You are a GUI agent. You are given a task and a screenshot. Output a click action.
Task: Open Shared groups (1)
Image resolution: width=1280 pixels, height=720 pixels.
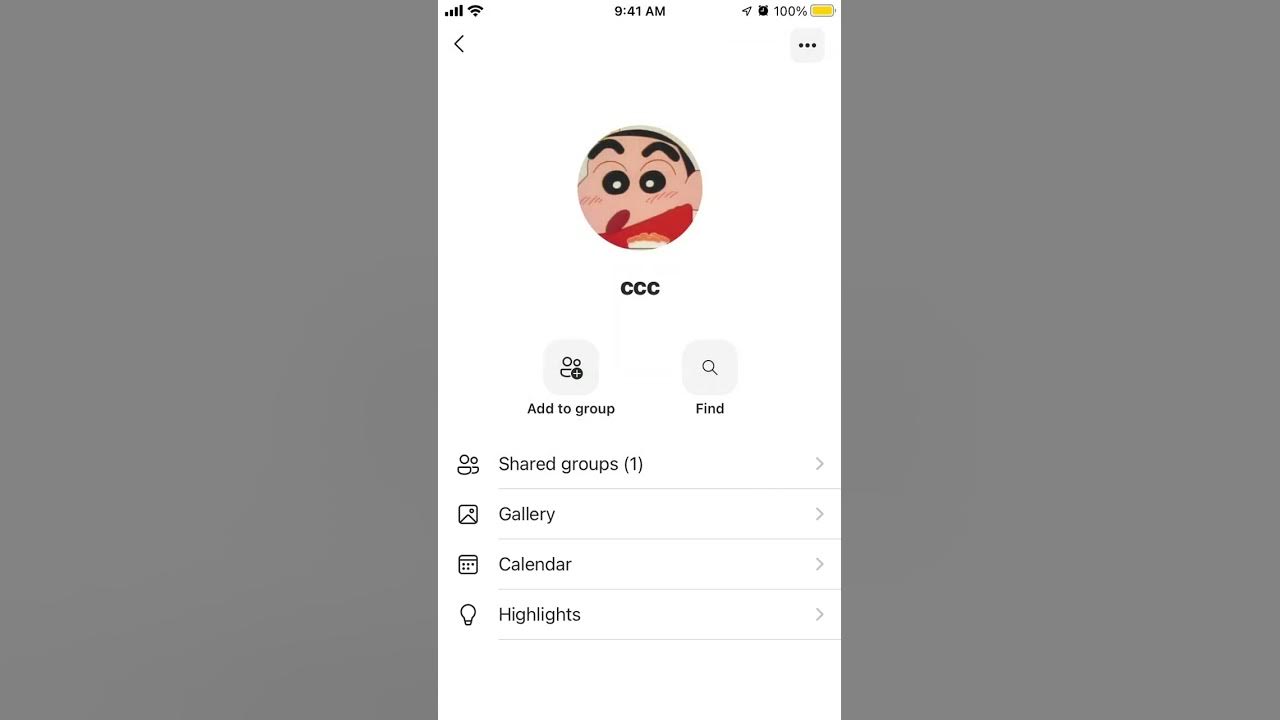[640, 464]
